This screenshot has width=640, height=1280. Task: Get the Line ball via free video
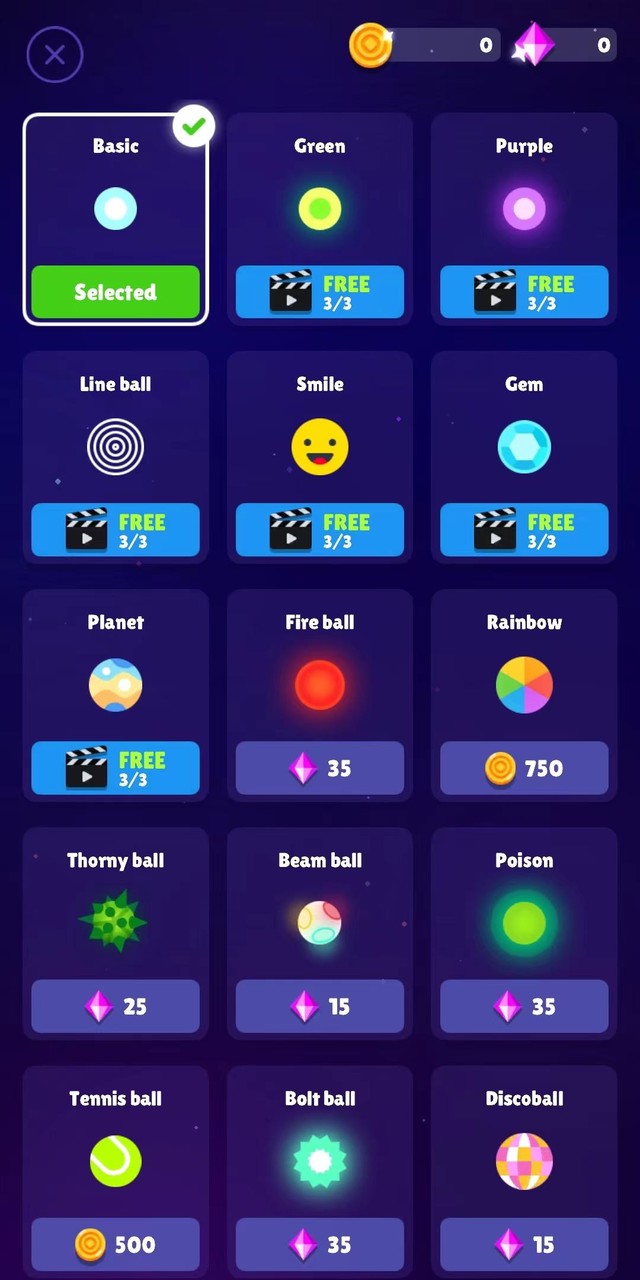[115, 530]
